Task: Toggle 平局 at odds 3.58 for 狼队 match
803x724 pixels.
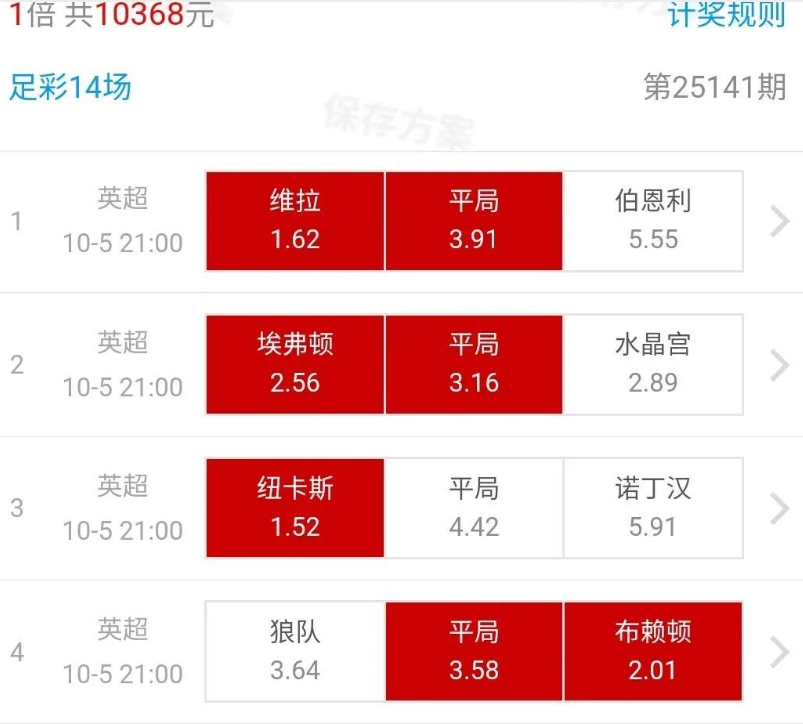Action: pyautogui.click(x=474, y=651)
